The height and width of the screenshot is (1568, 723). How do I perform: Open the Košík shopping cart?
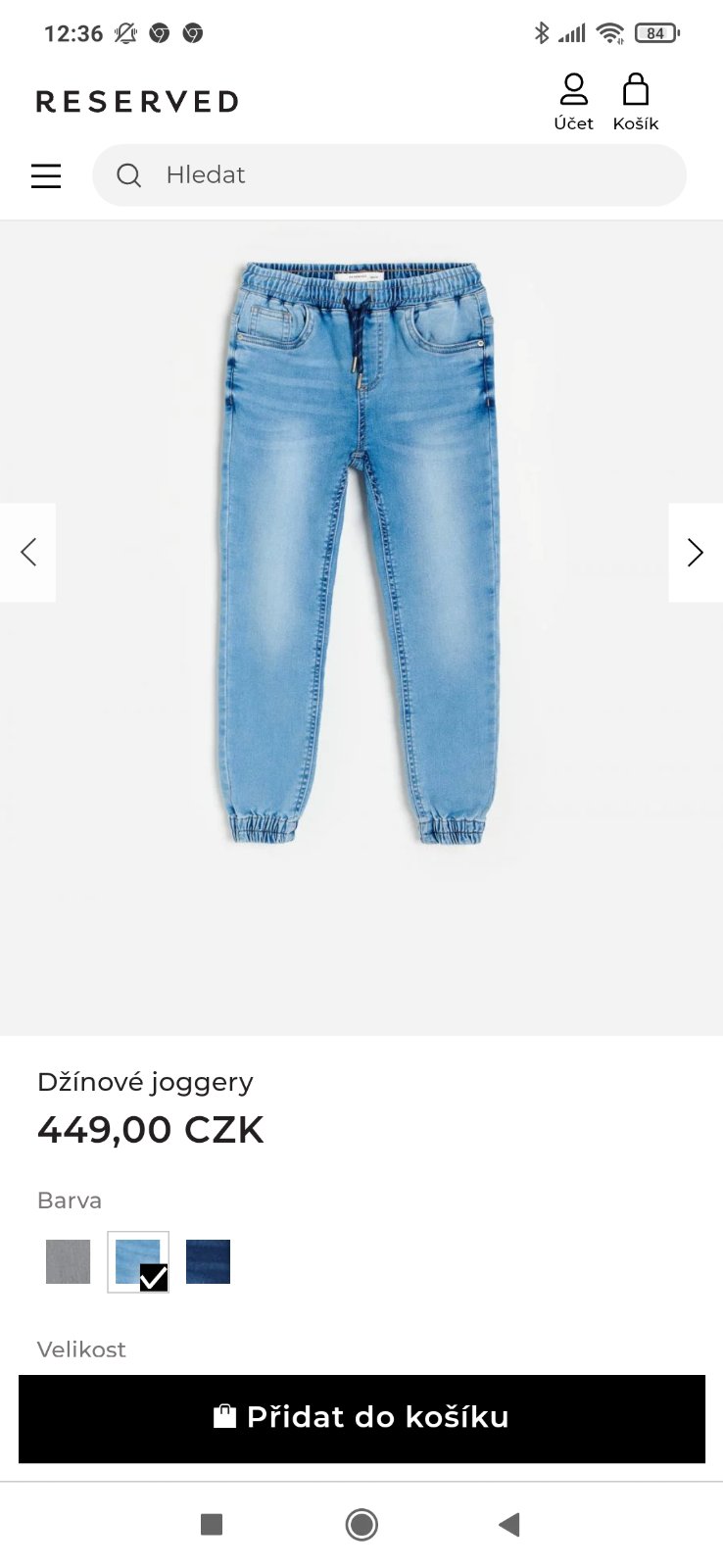(x=636, y=102)
